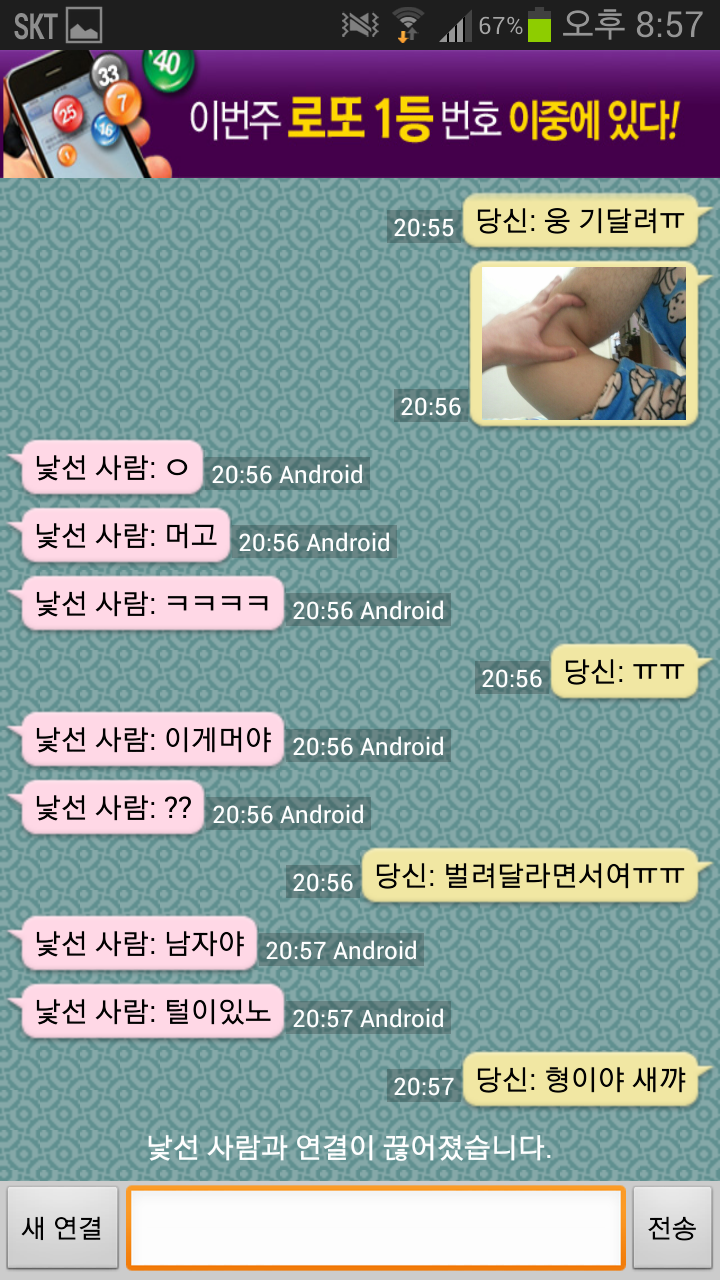This screenshot has height=1280, width=720.
Task: Open the 로또 1등 banner ad
Action: [x=360, y=114]
